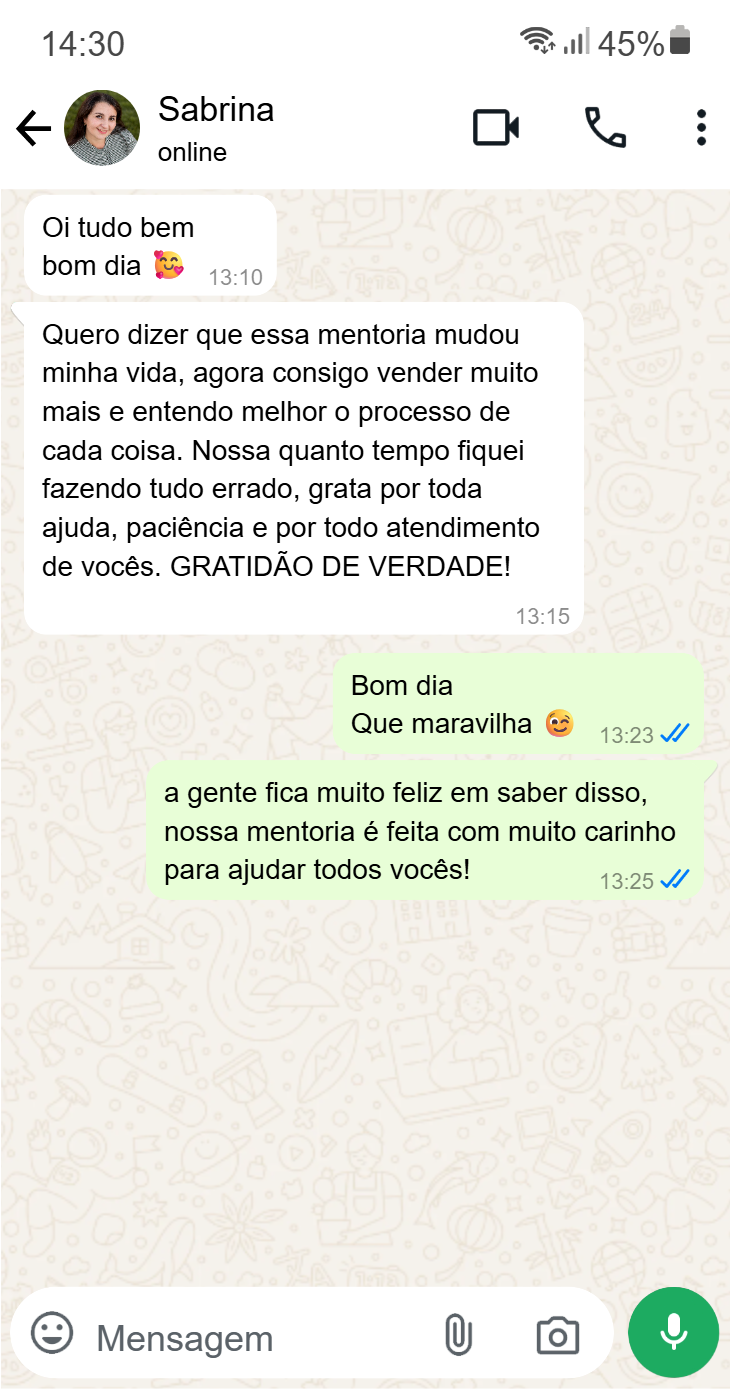
Task: Start a voice call with Sabrina
Action: pyautogui.click(x=605, y=128)
